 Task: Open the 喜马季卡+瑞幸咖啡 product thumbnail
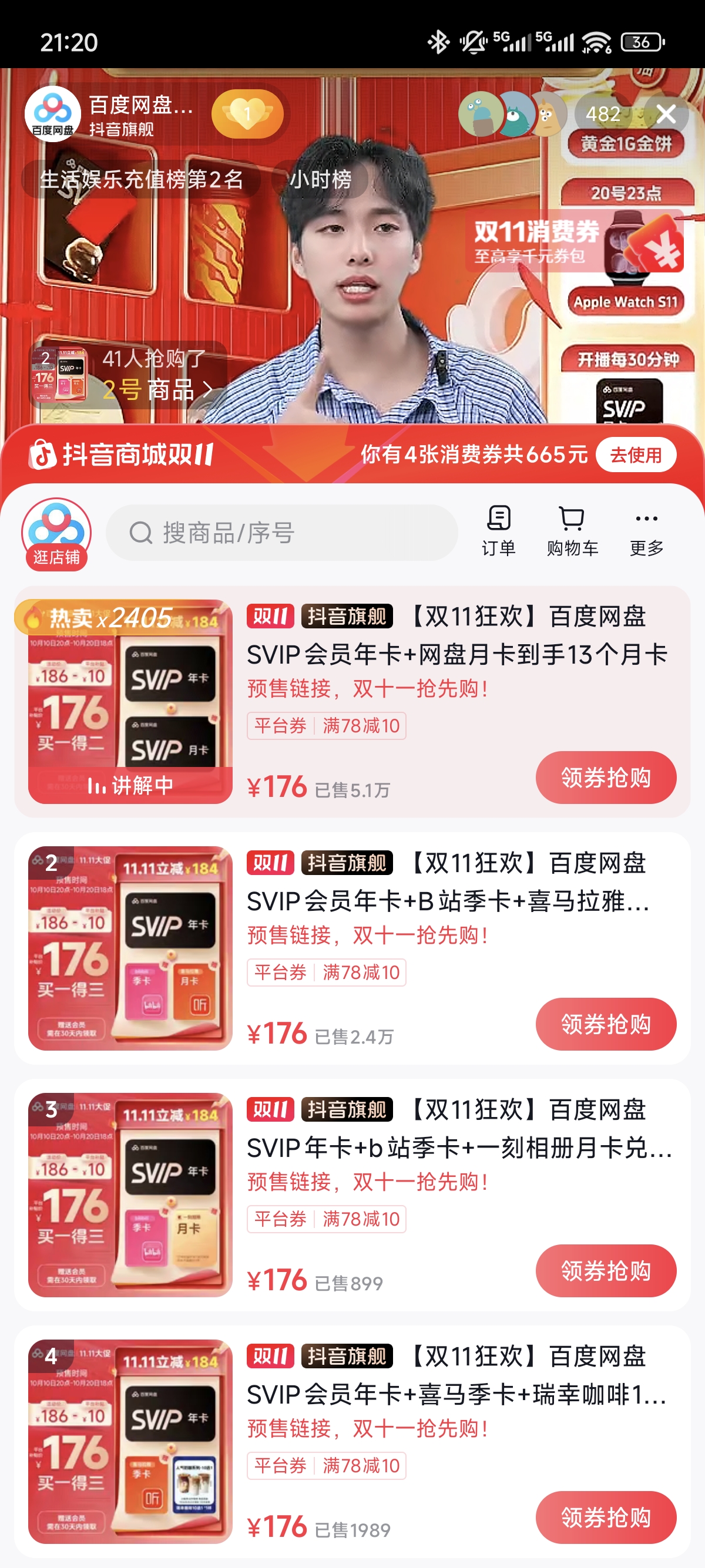pos(130,1441)
